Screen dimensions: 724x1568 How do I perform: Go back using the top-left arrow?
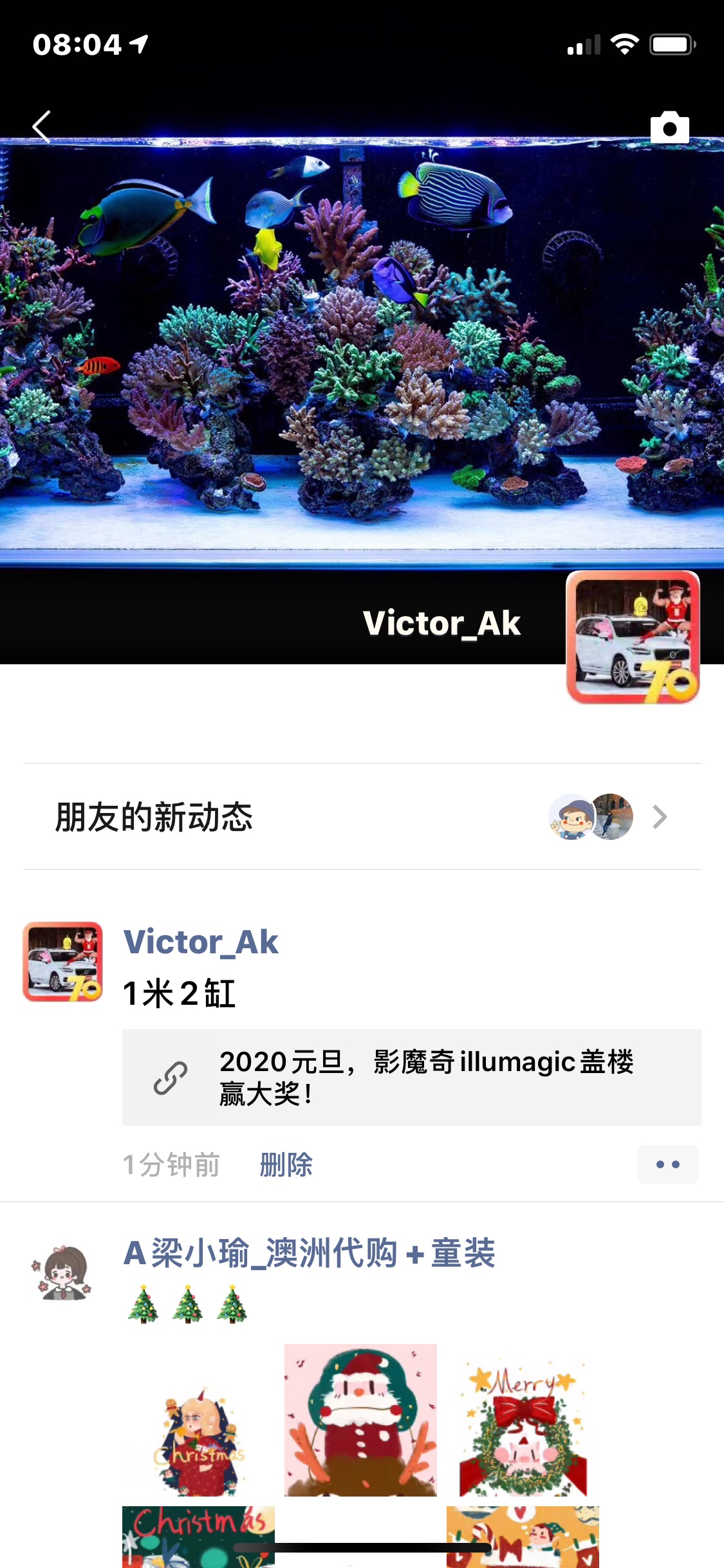42,126
